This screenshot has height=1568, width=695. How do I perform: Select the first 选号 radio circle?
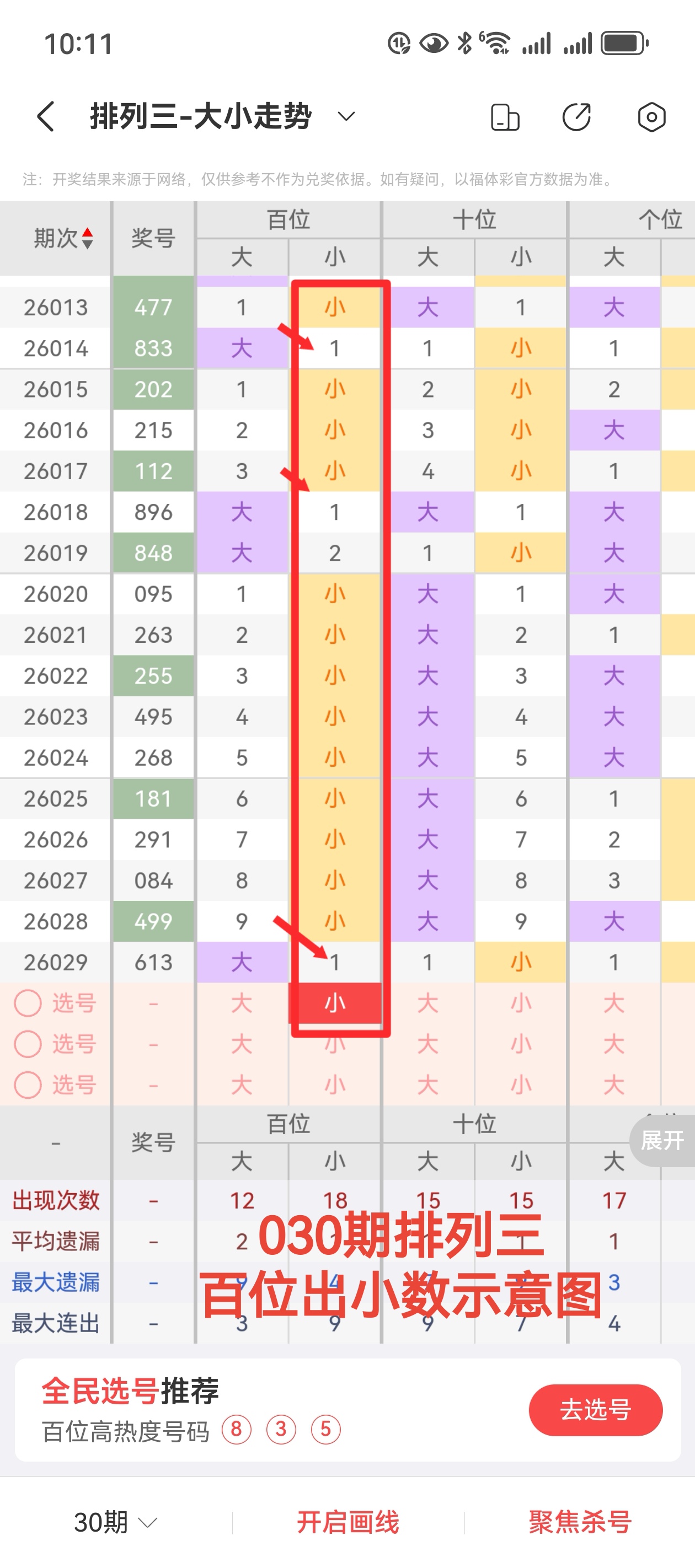[x=27, y=1003]
